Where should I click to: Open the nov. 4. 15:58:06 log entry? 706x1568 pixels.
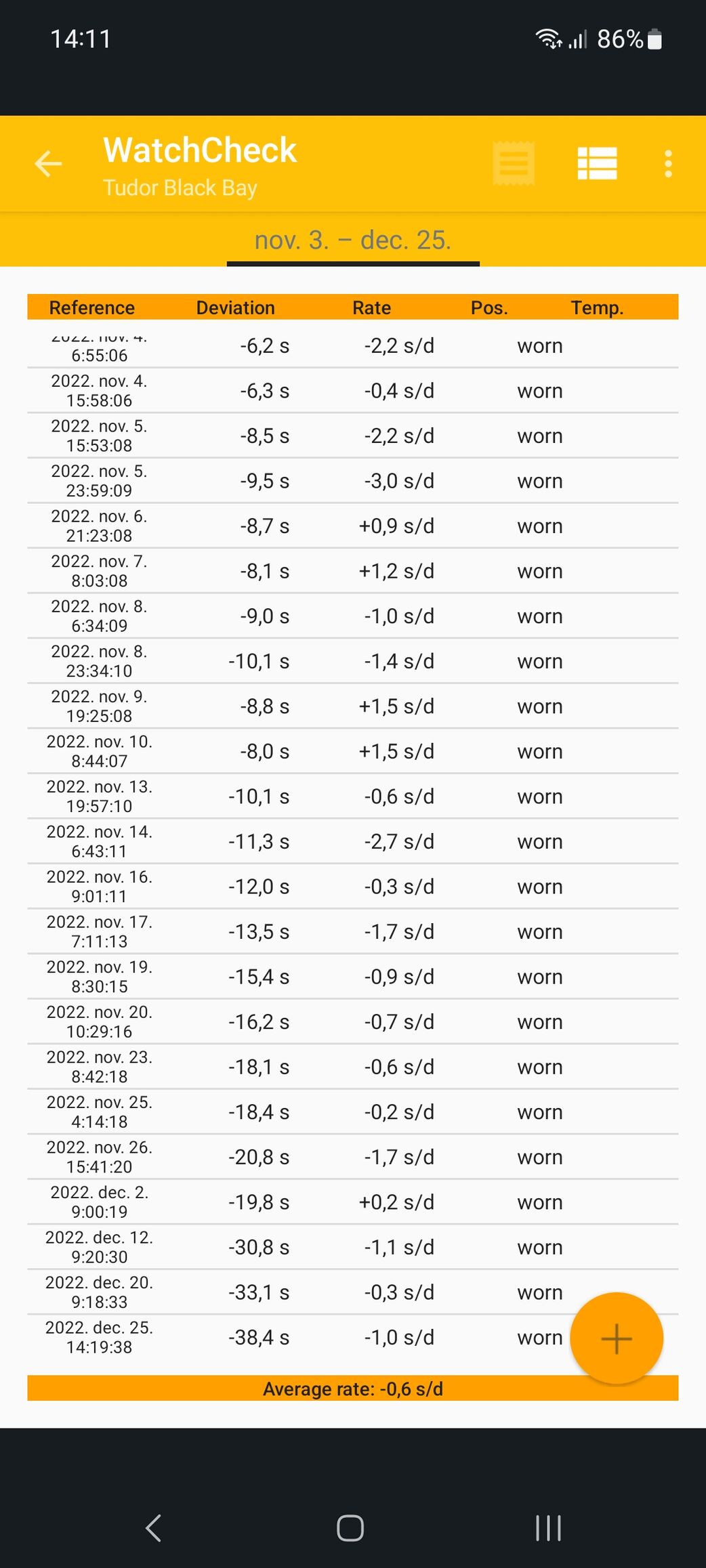pyautogui.click(x=353, y=391)
